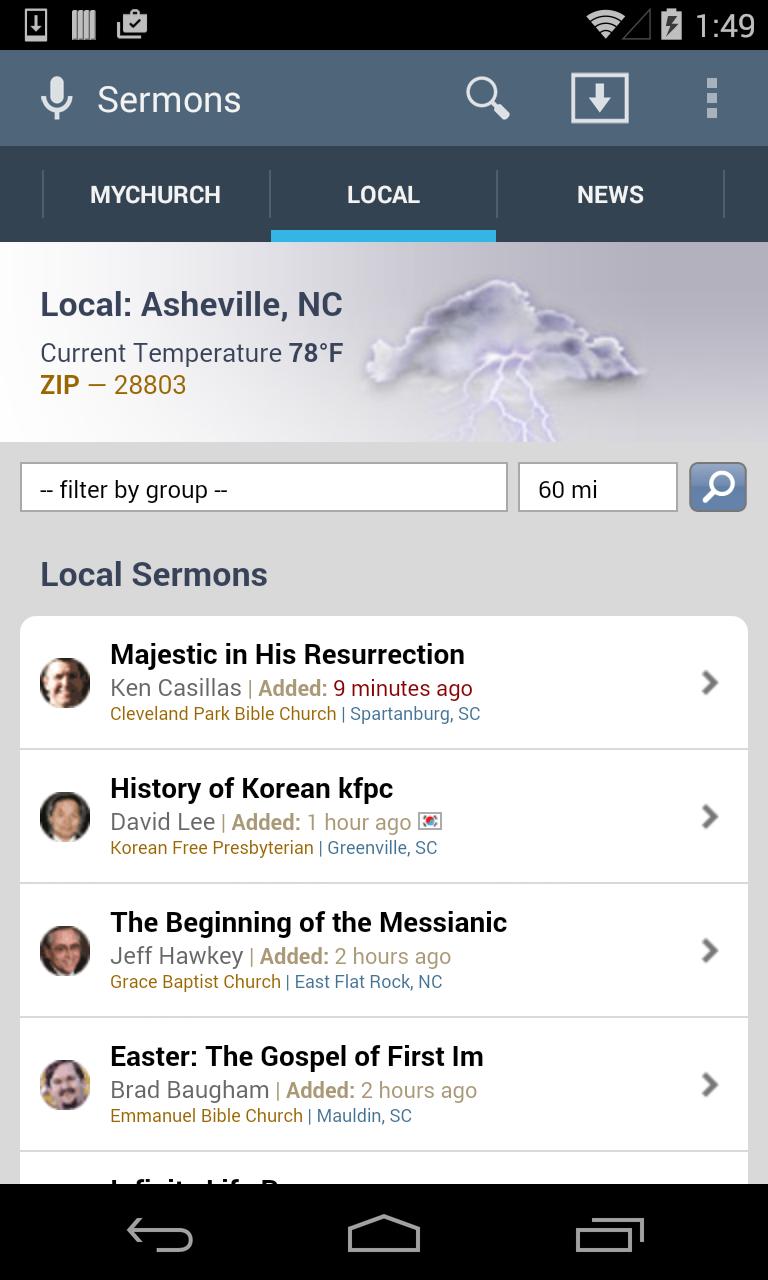Tap the Android home navigation icon
The image size is (768, 1280).
383,1233
